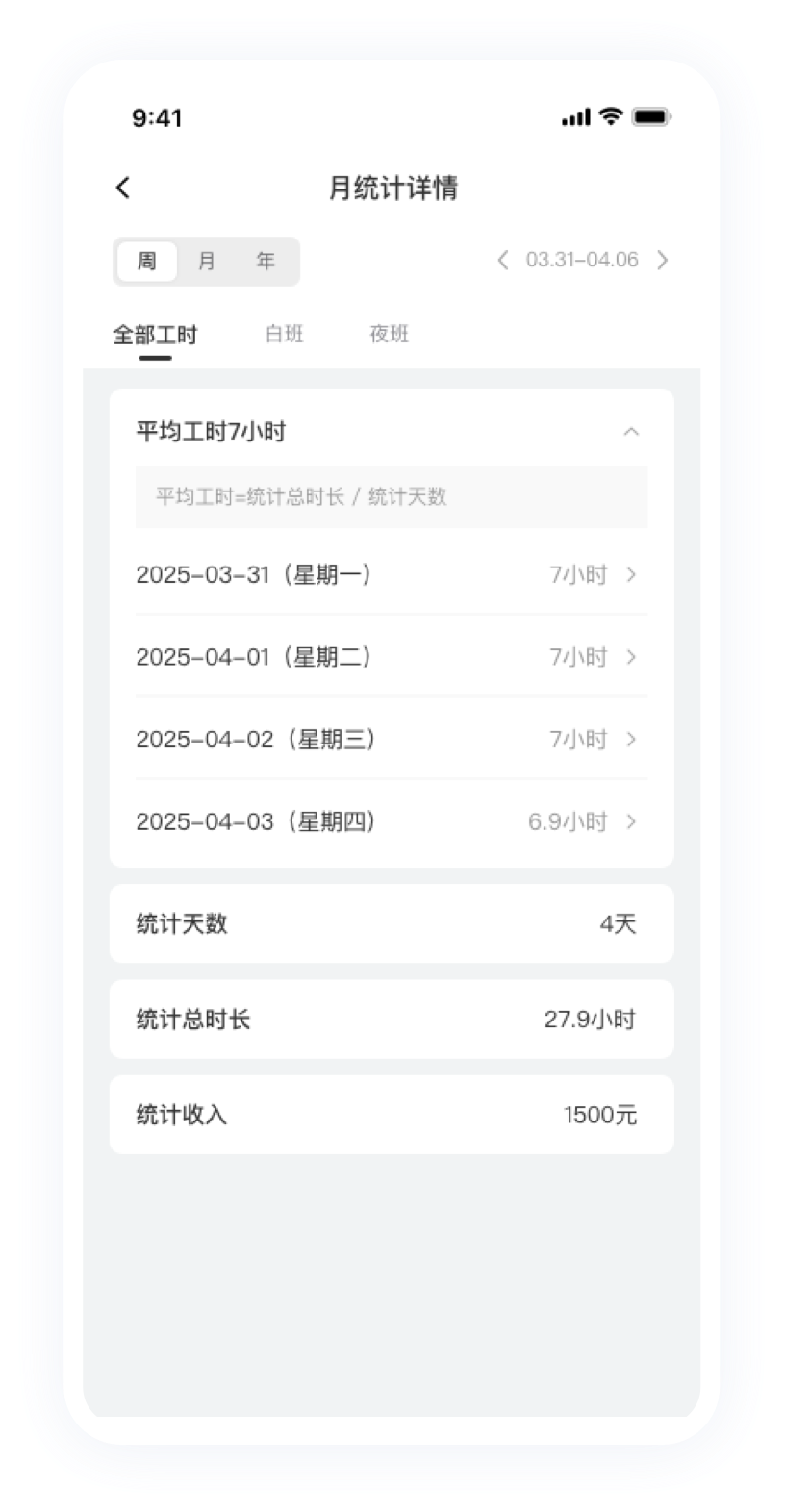Screen dimensions: 785x1512
Task: Open details for 2025-04-02 (星期三)
Action: point(391,740)
